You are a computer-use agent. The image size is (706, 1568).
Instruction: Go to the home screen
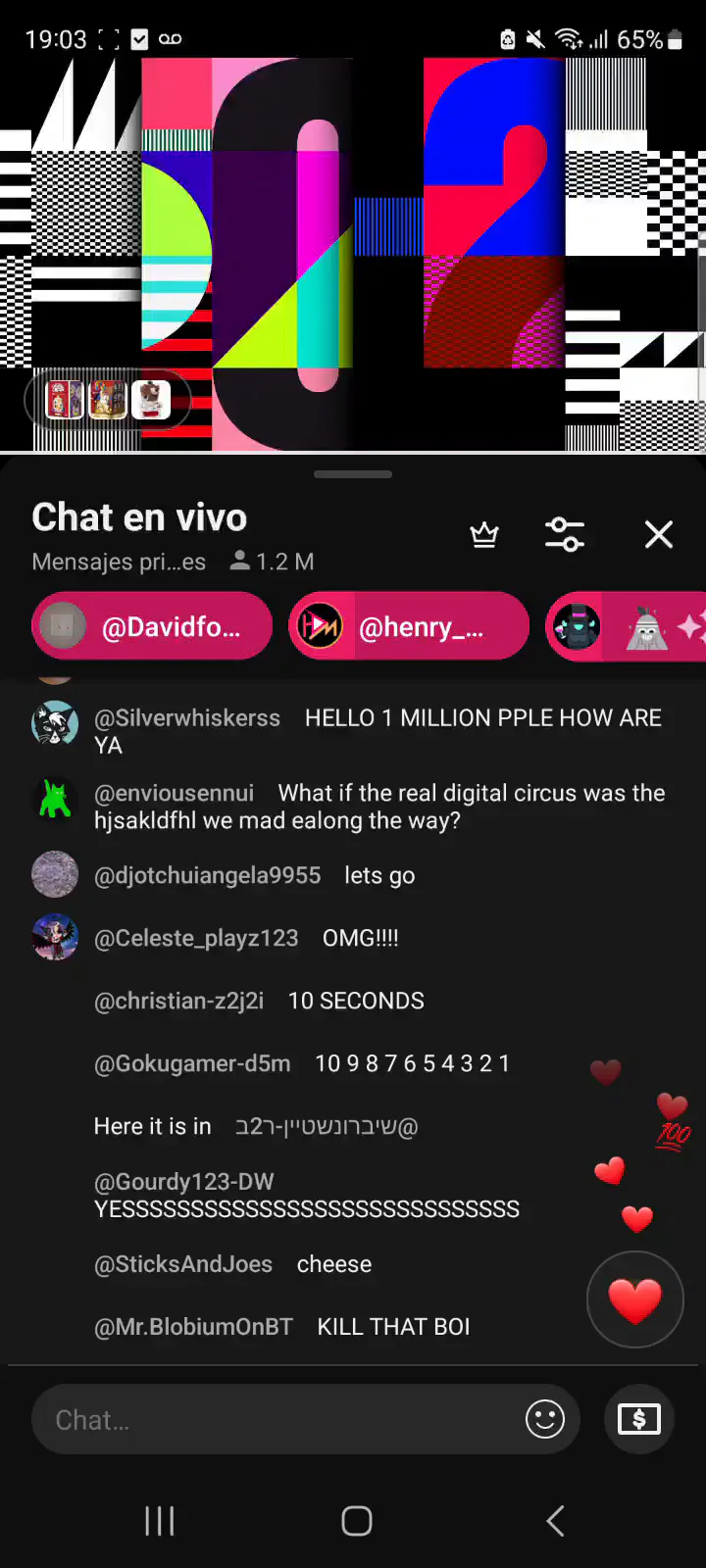click(356, 1521)
